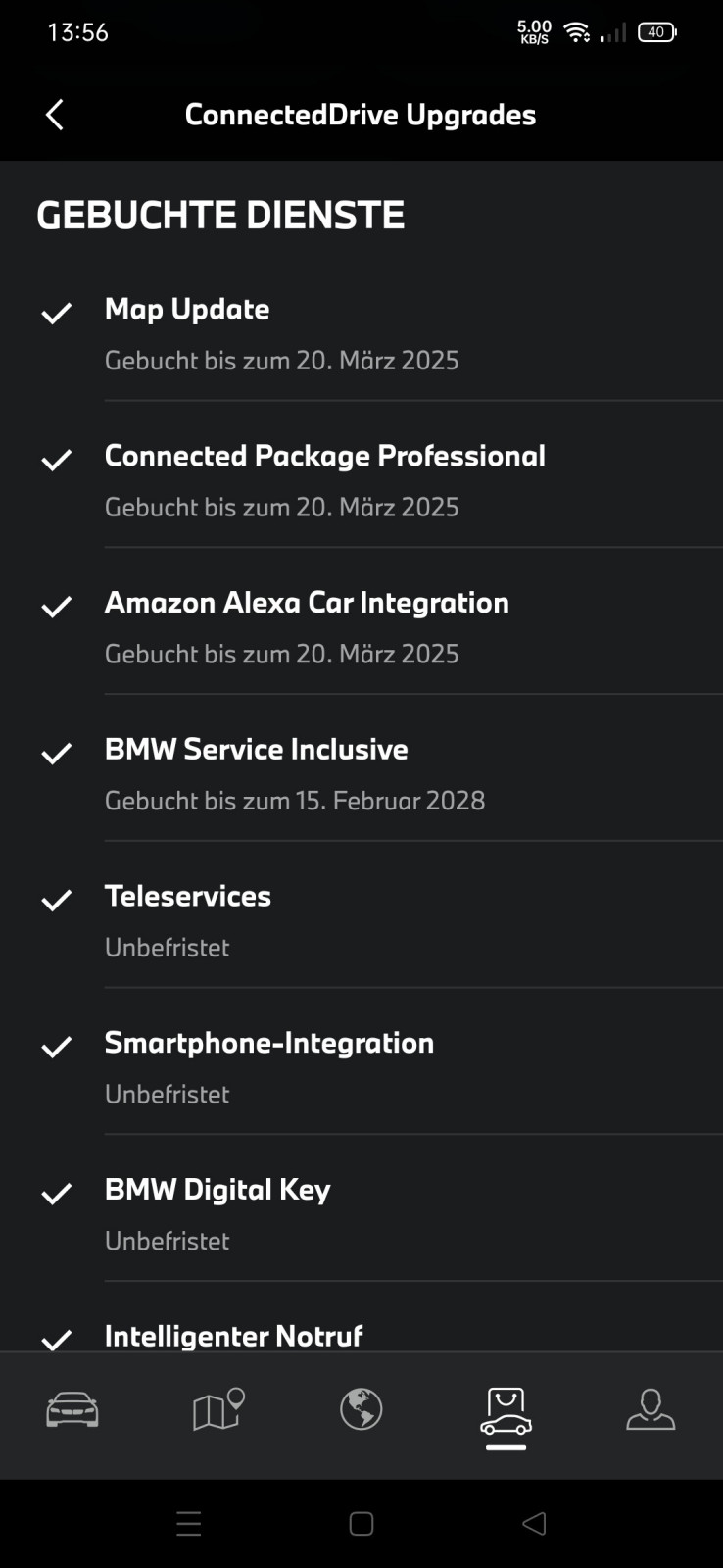Tap the checkmark next to Map Update
The width and height of the screenshot is (723, 1568).
pos(57,312)
